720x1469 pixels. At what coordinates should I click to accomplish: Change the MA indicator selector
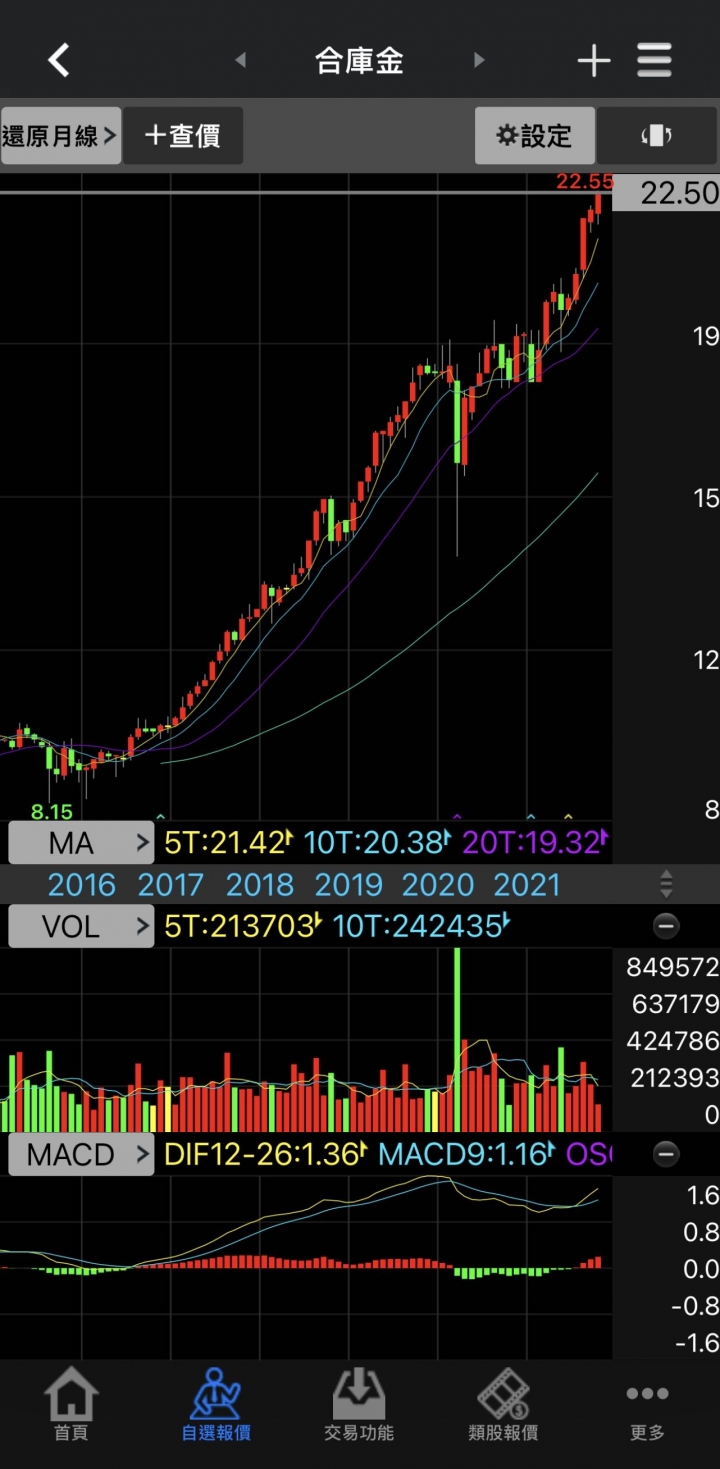click(81, 843)
